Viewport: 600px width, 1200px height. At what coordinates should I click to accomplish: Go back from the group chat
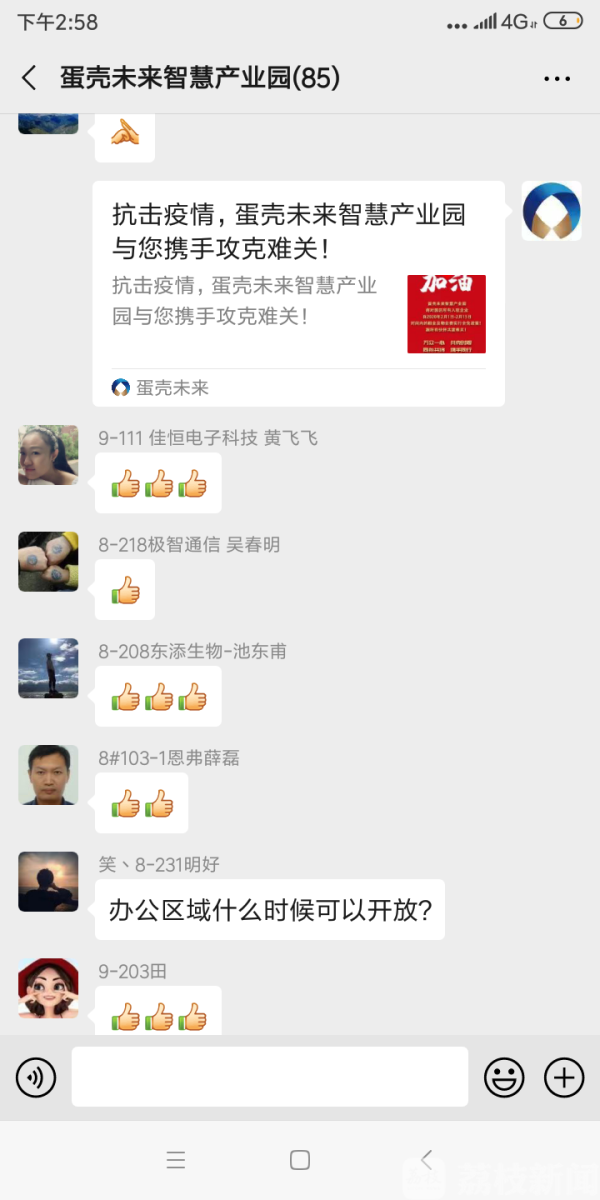point(29,78)
